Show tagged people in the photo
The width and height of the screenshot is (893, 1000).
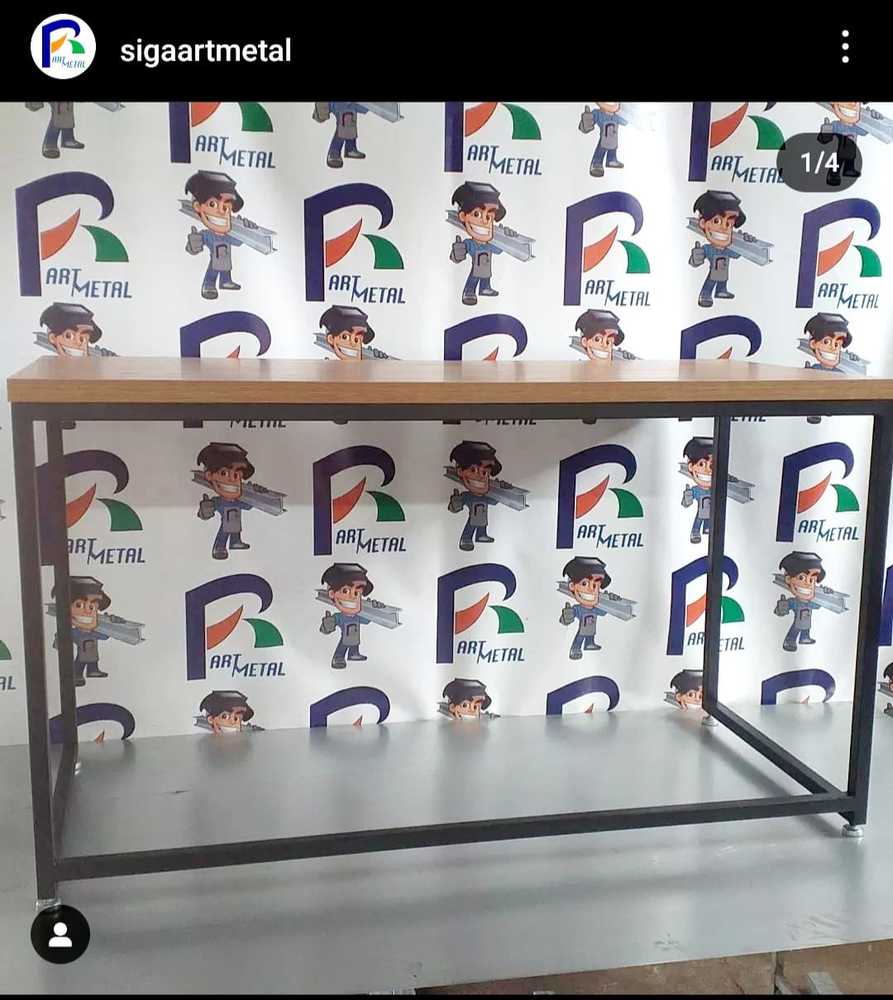[60, 934]
